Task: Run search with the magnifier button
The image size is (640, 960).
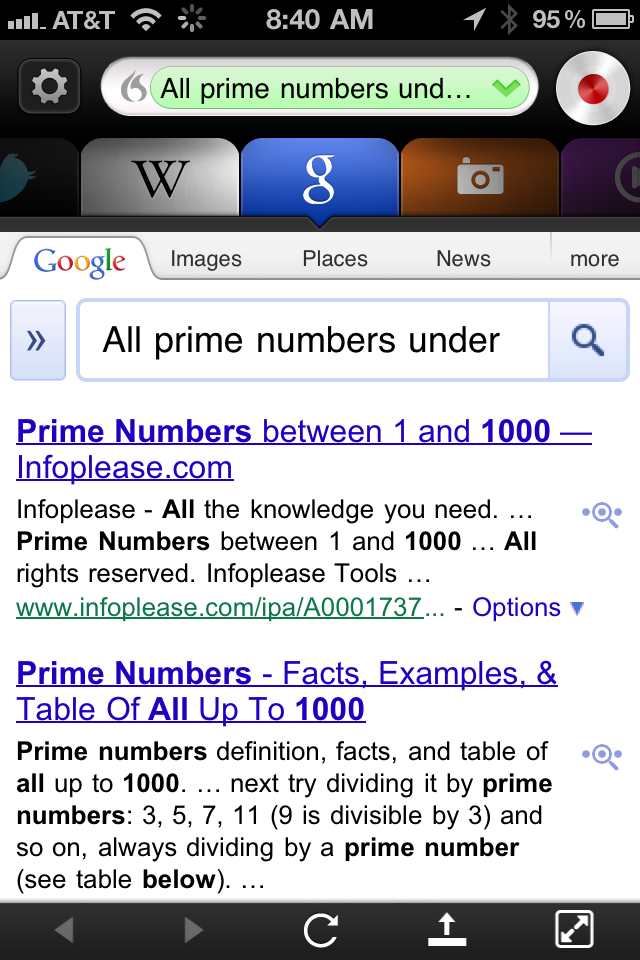Action: 588,341
